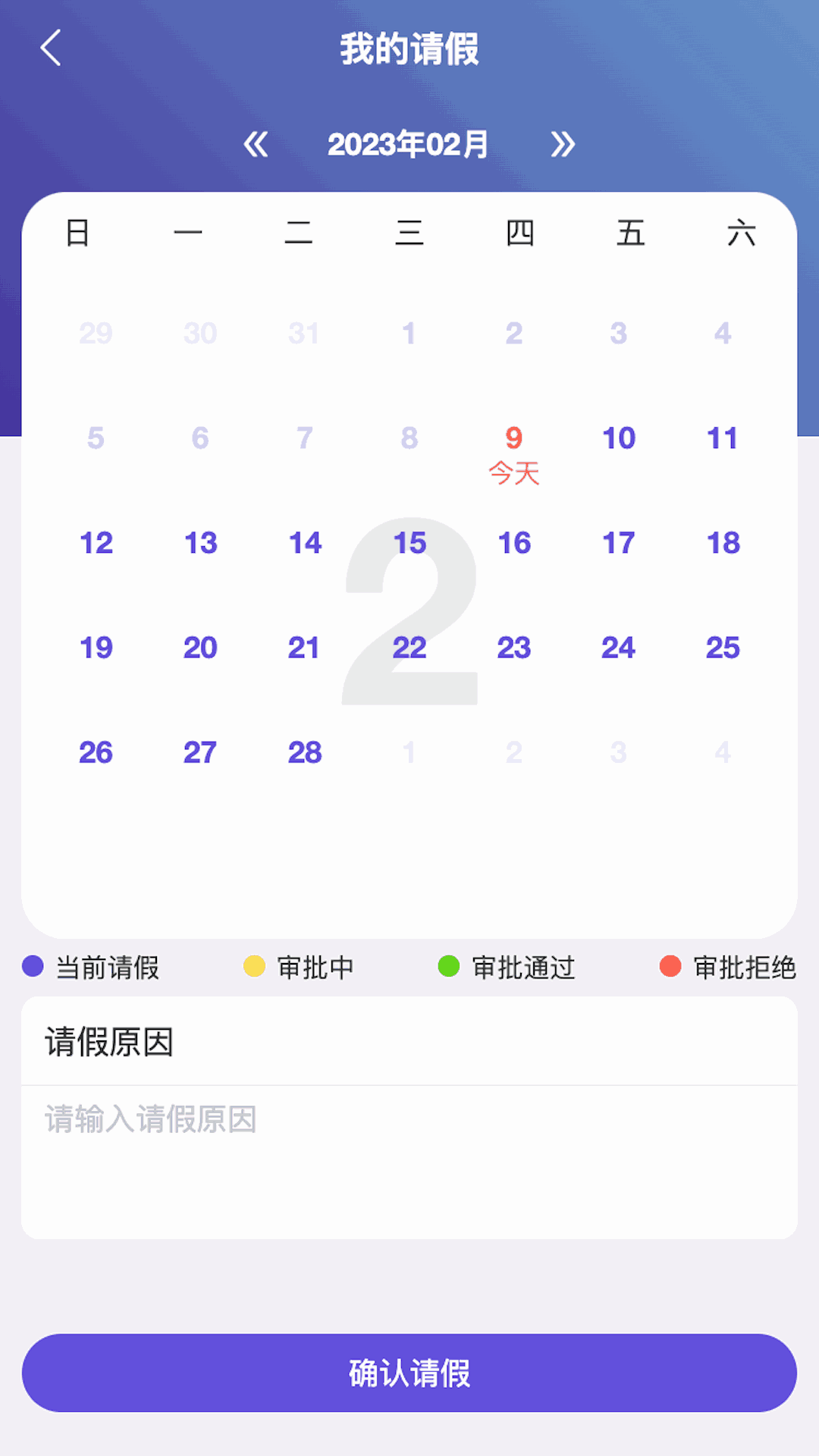Select the 17th on the calendar
The height and width of the screenshot is (1456, 819).
coord(619,543)
